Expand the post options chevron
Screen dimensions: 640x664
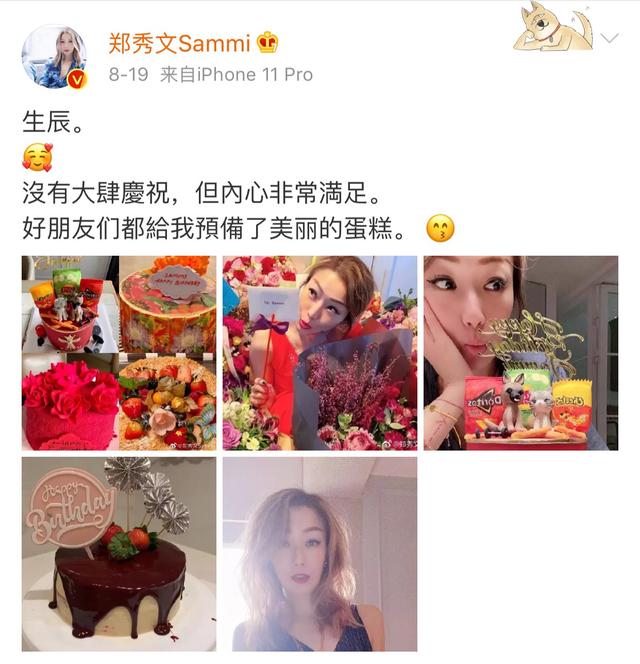click(609, 39)
